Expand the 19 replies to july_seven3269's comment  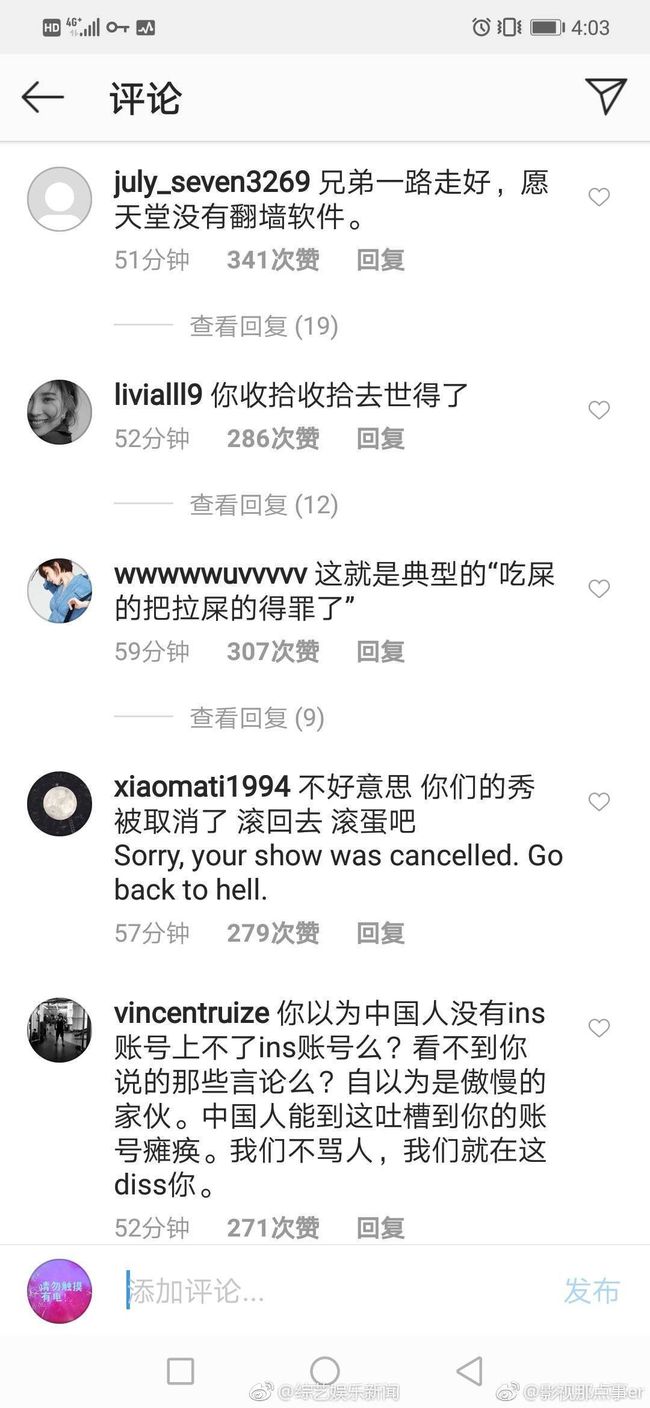point(264,326)
